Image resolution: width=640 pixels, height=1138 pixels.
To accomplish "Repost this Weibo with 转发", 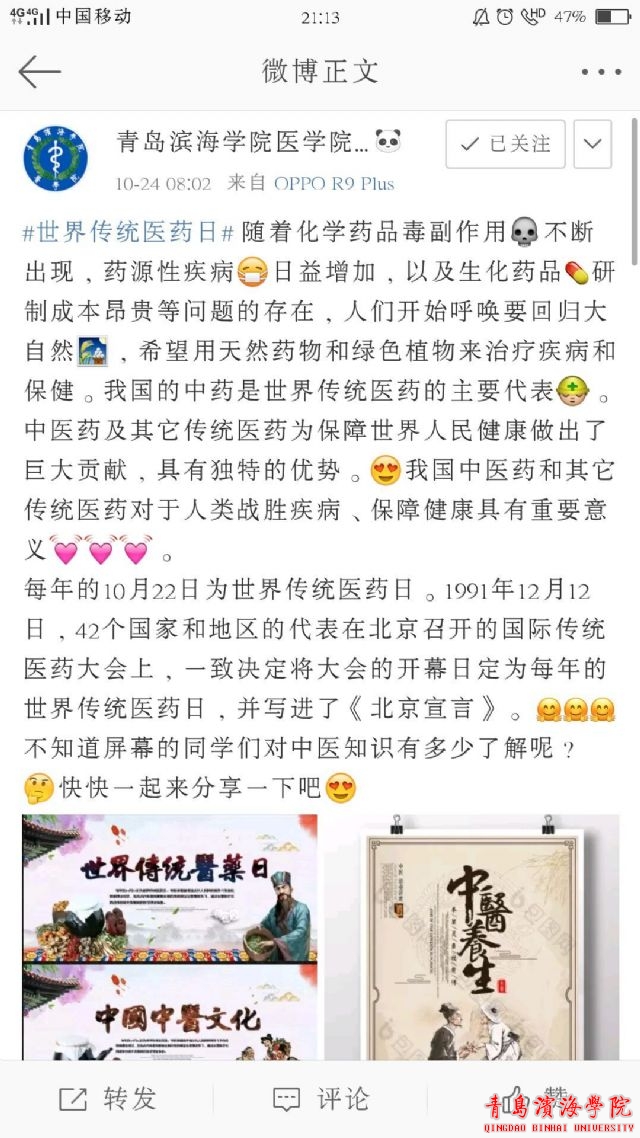I will click(107, 1099).
